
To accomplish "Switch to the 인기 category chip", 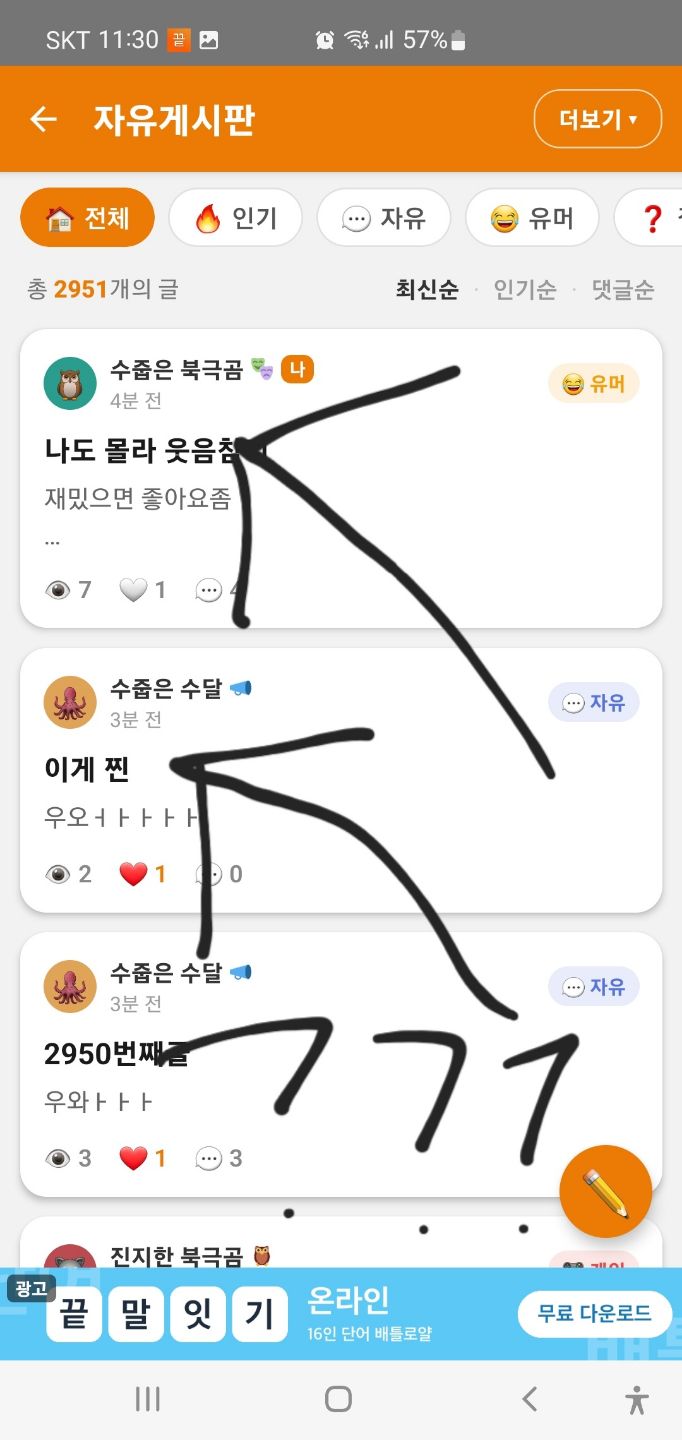I will [x=235, y=218].
